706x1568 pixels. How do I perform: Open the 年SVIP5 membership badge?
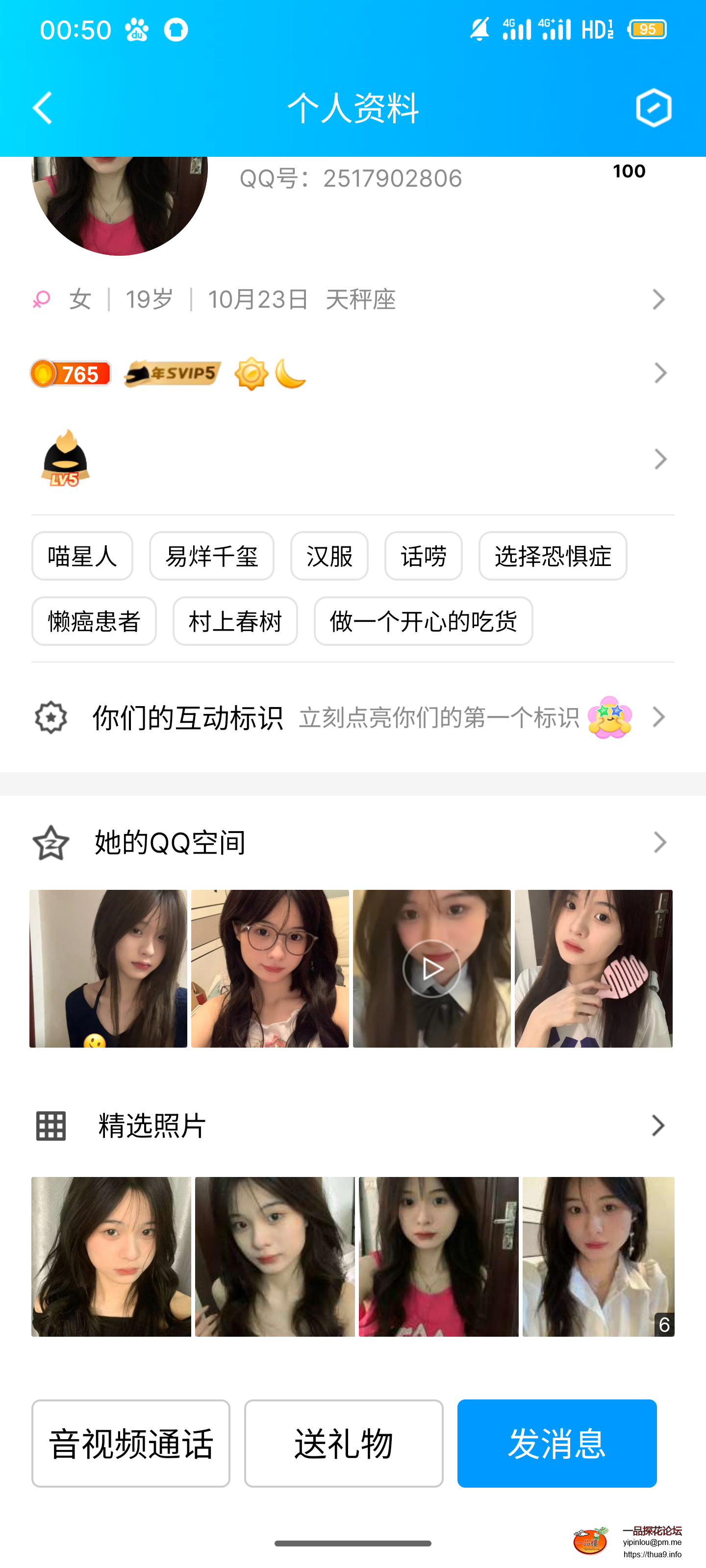[x=171, y=373]
